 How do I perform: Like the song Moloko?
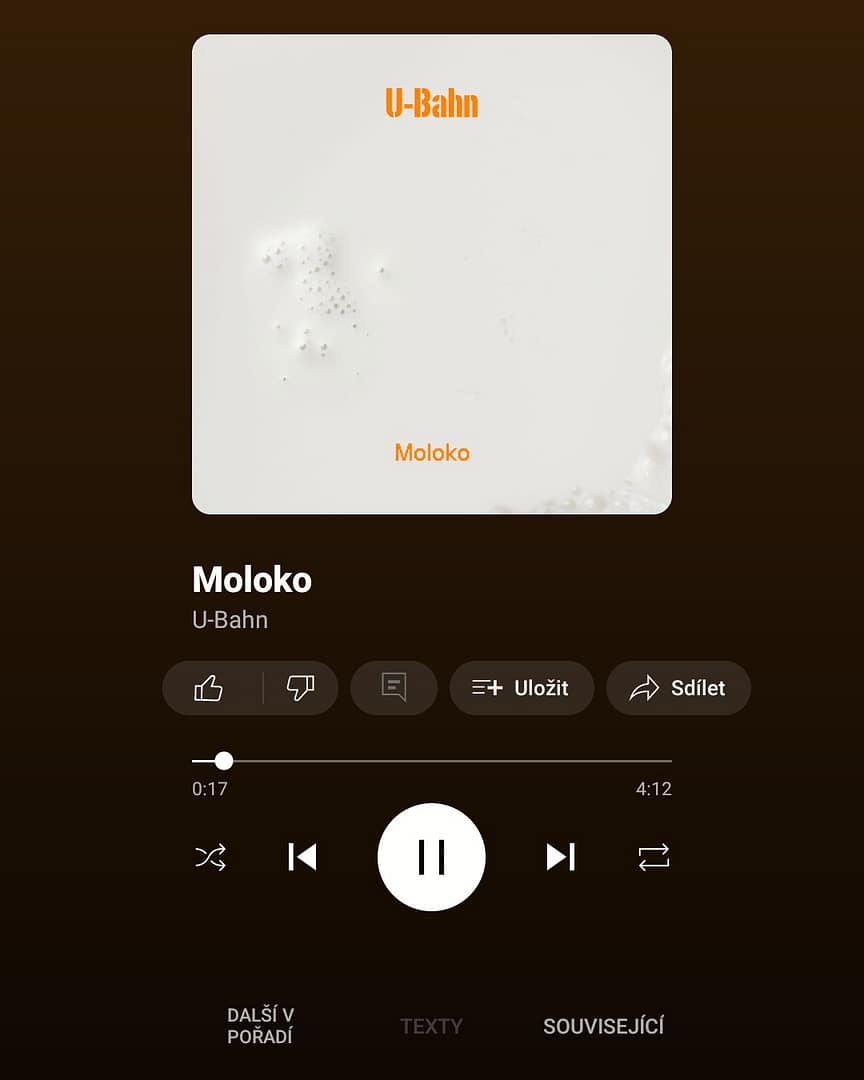[210, 688]
